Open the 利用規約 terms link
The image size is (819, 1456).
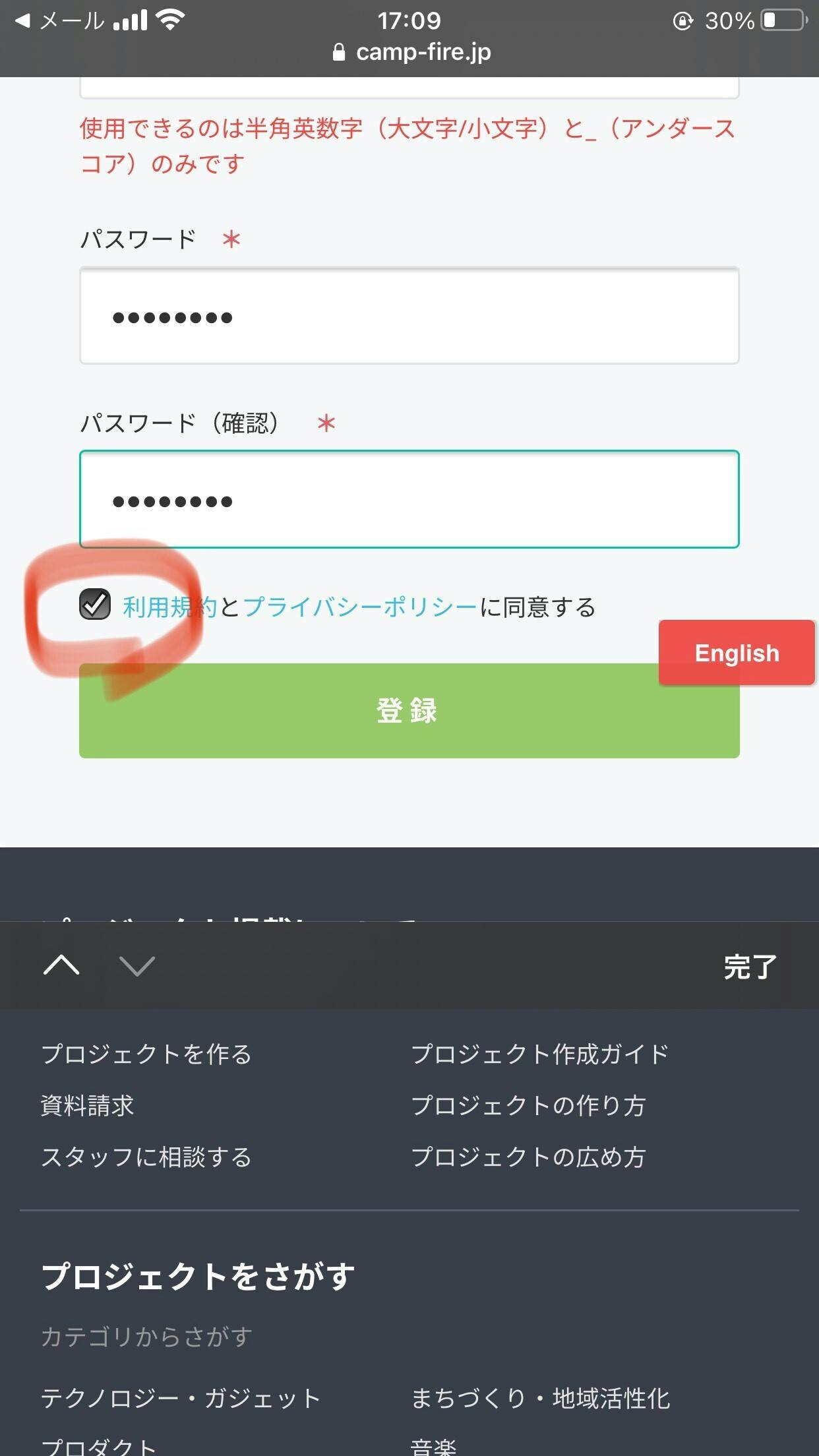pos(169,607)
